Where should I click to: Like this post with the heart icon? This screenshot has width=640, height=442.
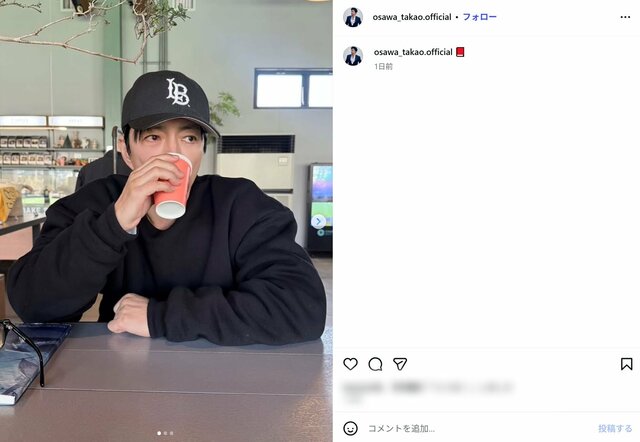tap(351, 364)
